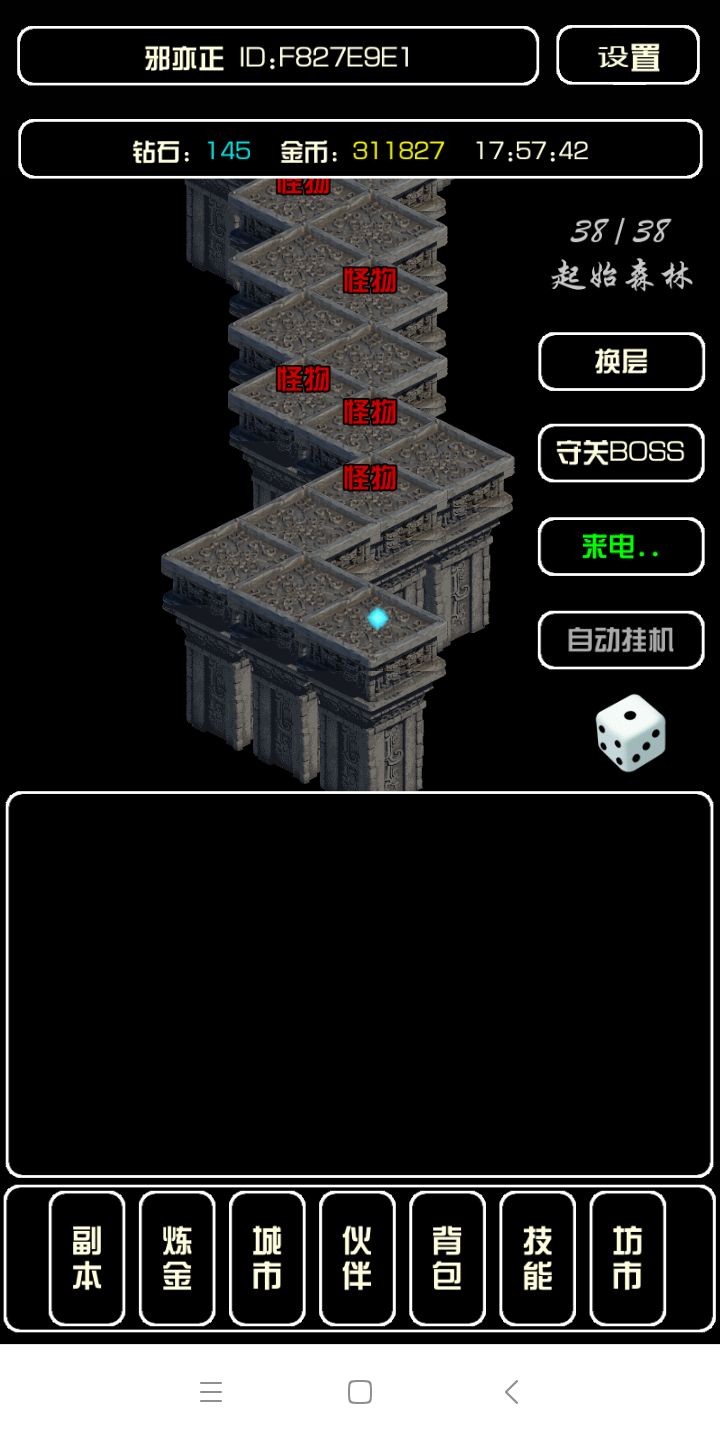Open the 副本 dungeon menu
The width and height of the screenshot is (720, 1440).
[x=86, y=1258]
